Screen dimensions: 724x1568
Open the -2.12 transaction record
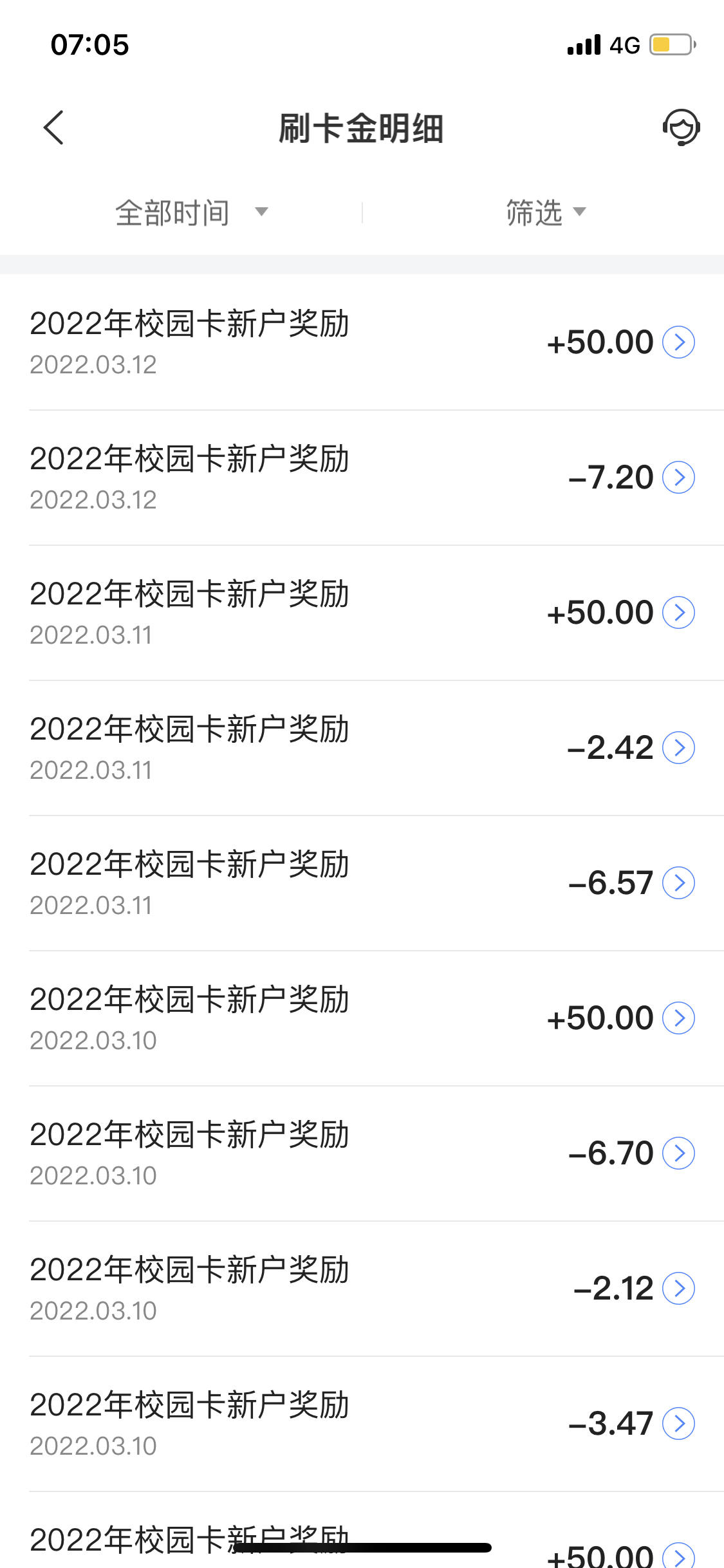pyautogui.click(x=362, y=1289)
